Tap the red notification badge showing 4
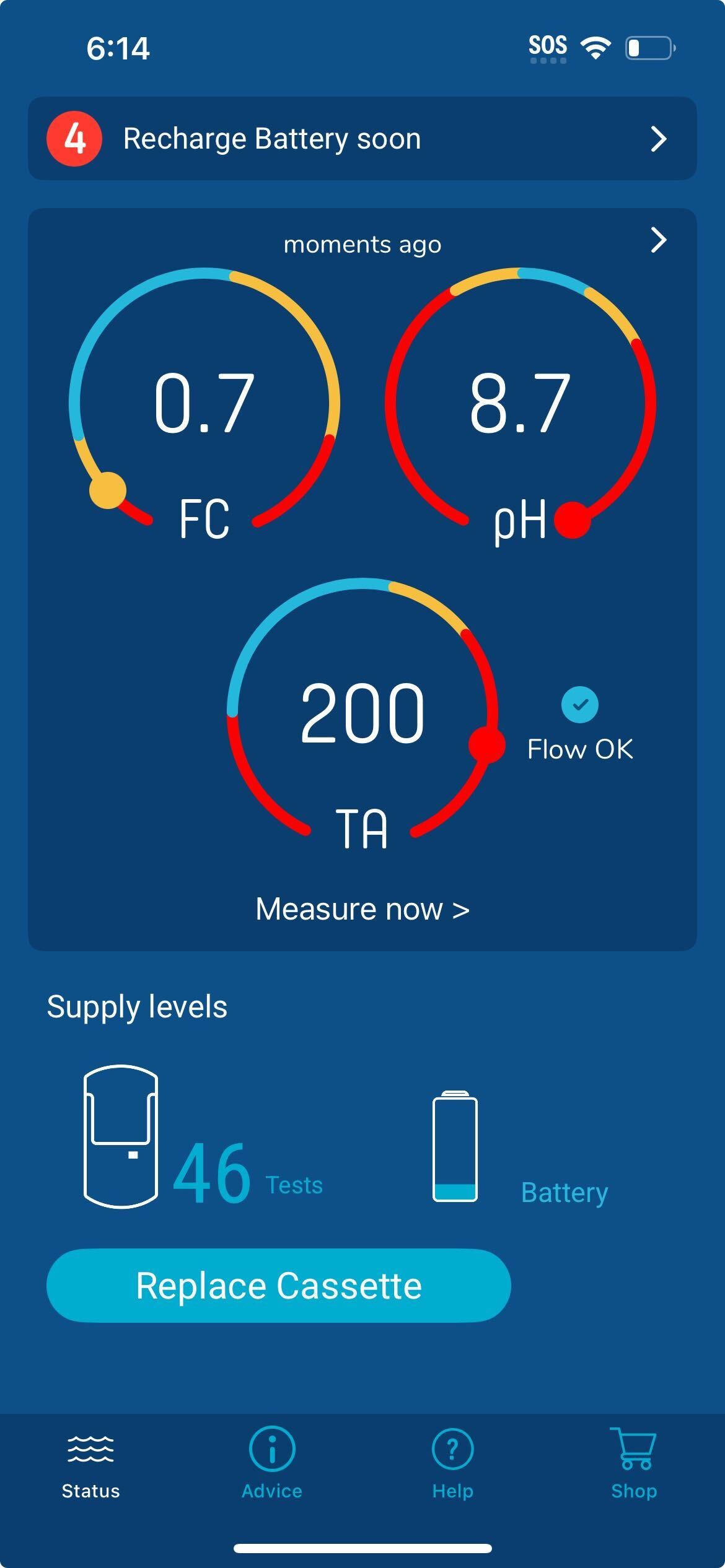 [x=74, y=139]
